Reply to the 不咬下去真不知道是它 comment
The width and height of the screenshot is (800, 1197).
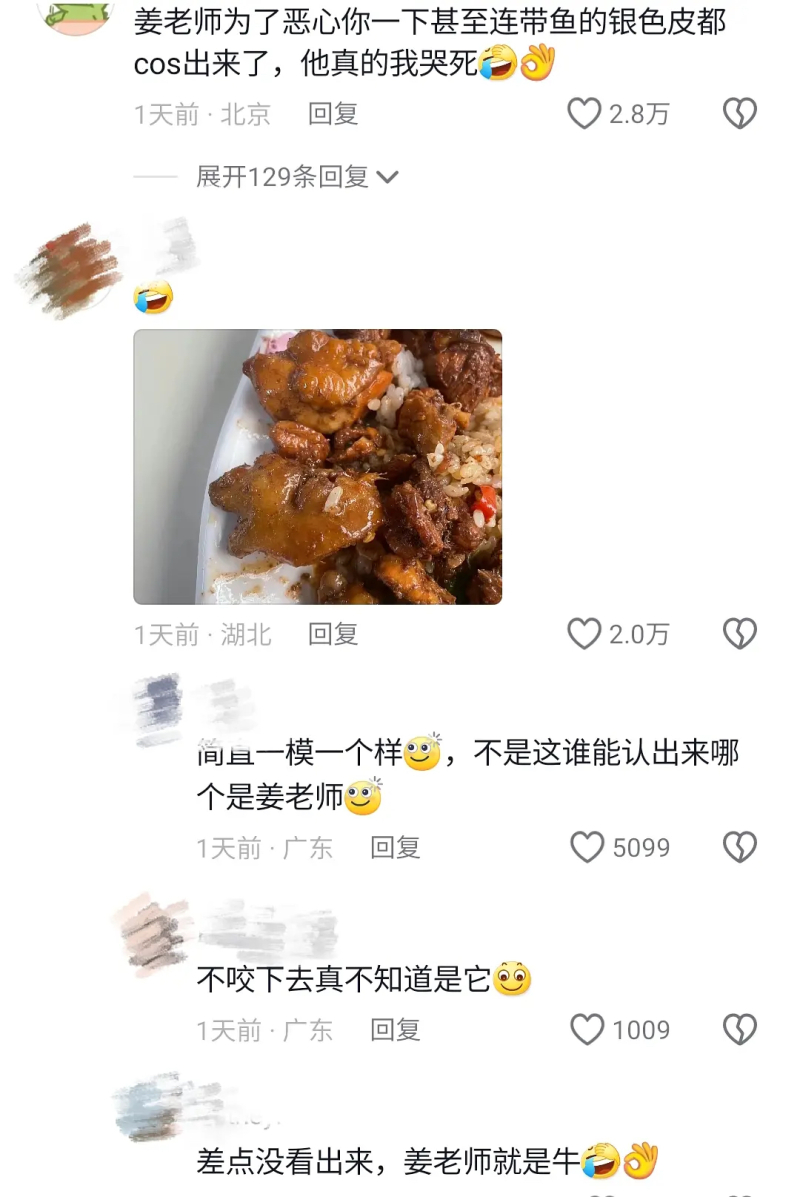(395, 1030)
